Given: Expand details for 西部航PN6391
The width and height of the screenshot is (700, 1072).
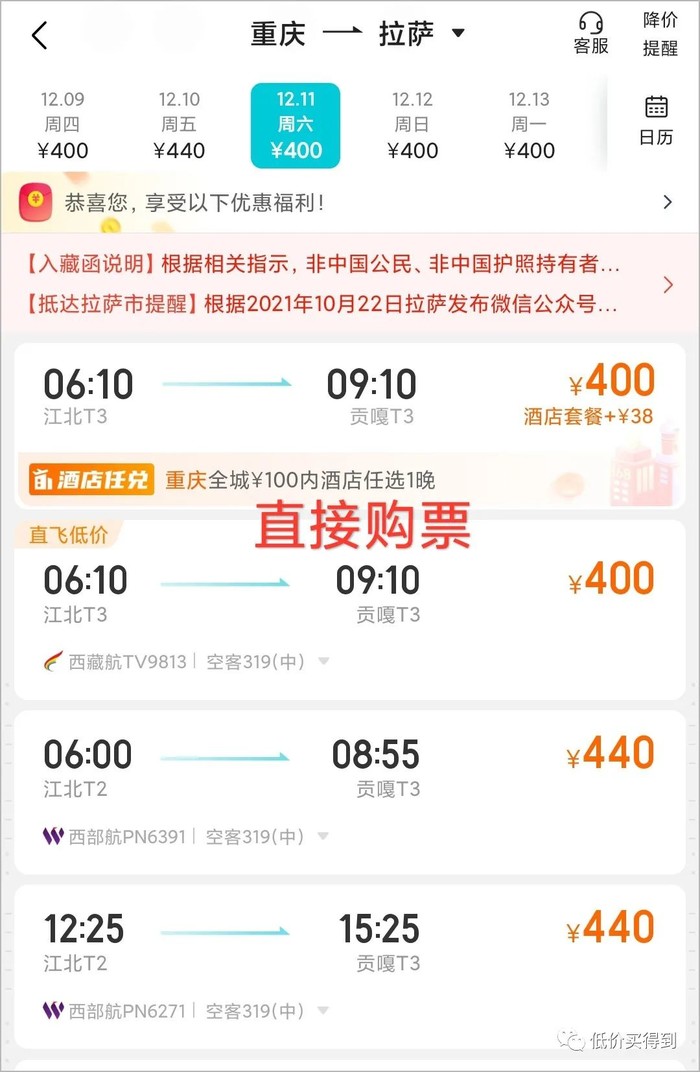Looking at the screenshot, I should coord(323,836).
